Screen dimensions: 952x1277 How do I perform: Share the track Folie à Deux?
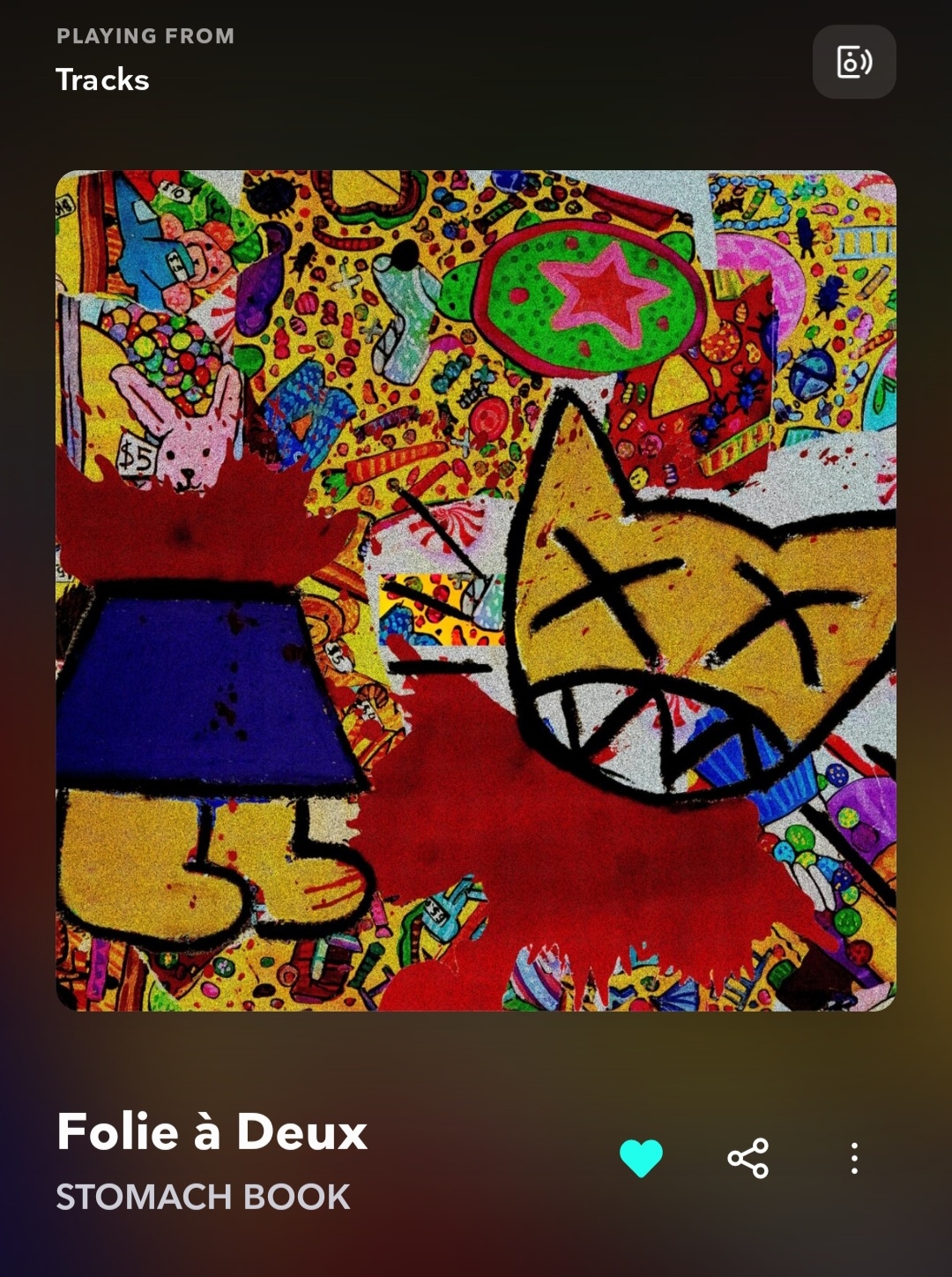click(747, 1158)
